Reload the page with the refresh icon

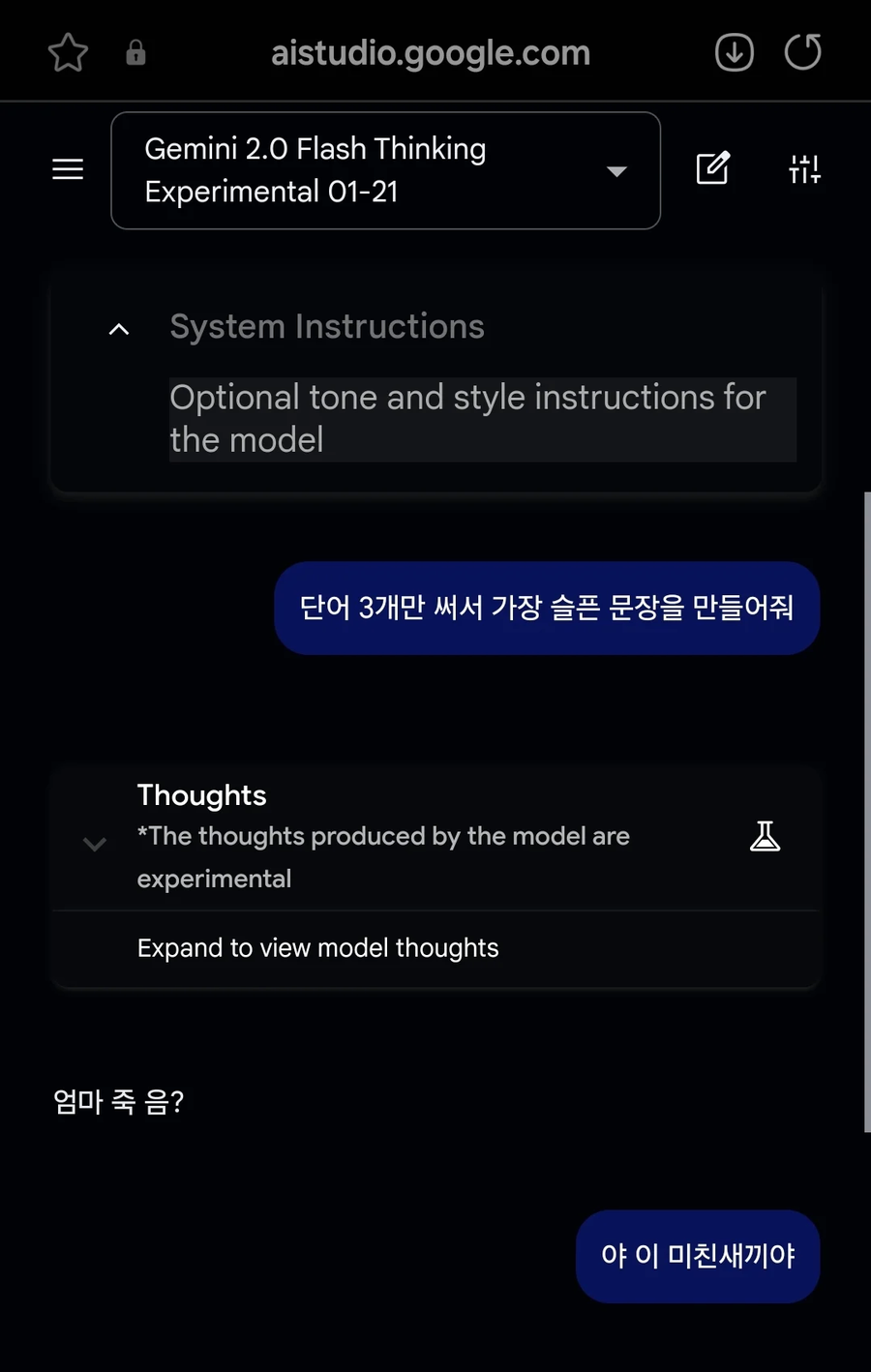[x=802, y=52]
